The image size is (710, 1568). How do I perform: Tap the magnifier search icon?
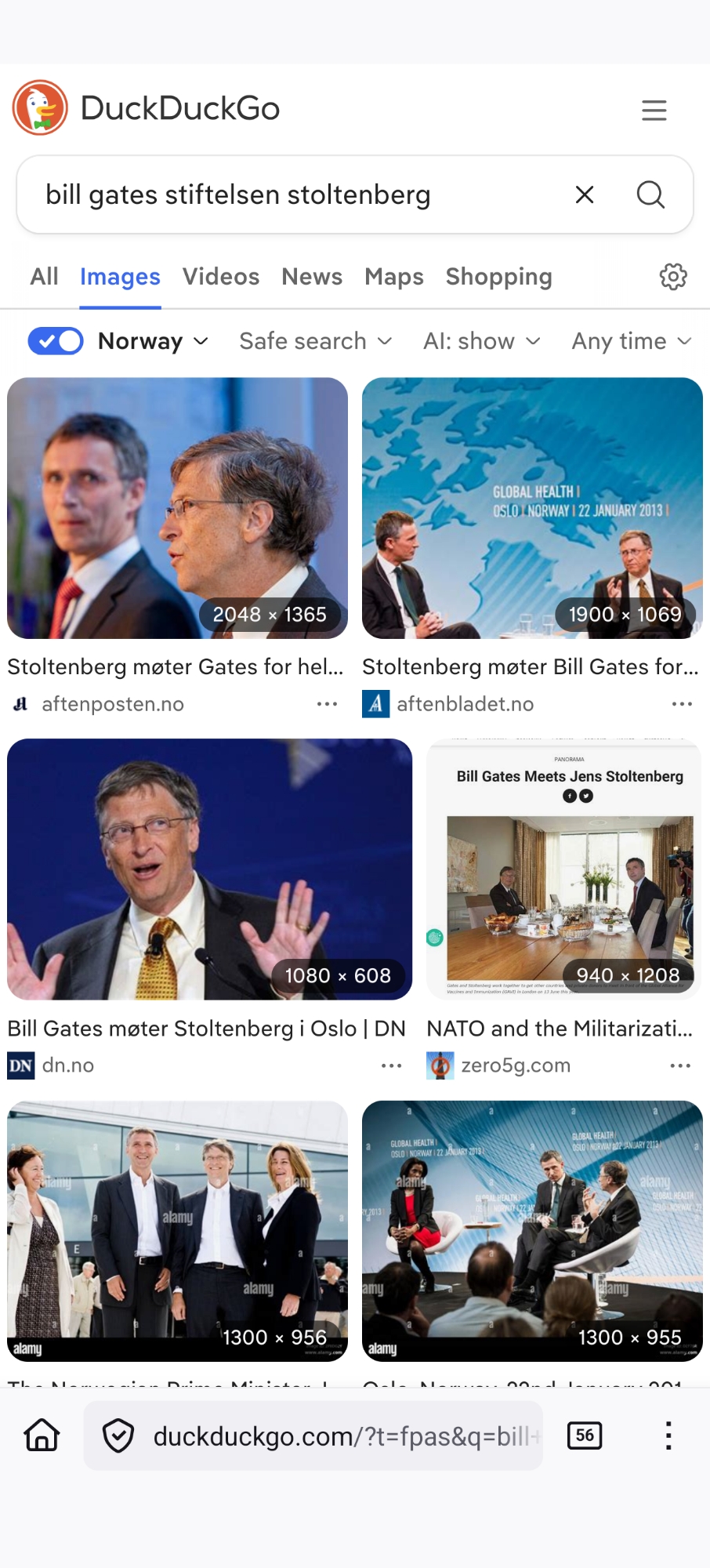pyautogui.click(x=650, y=194)
